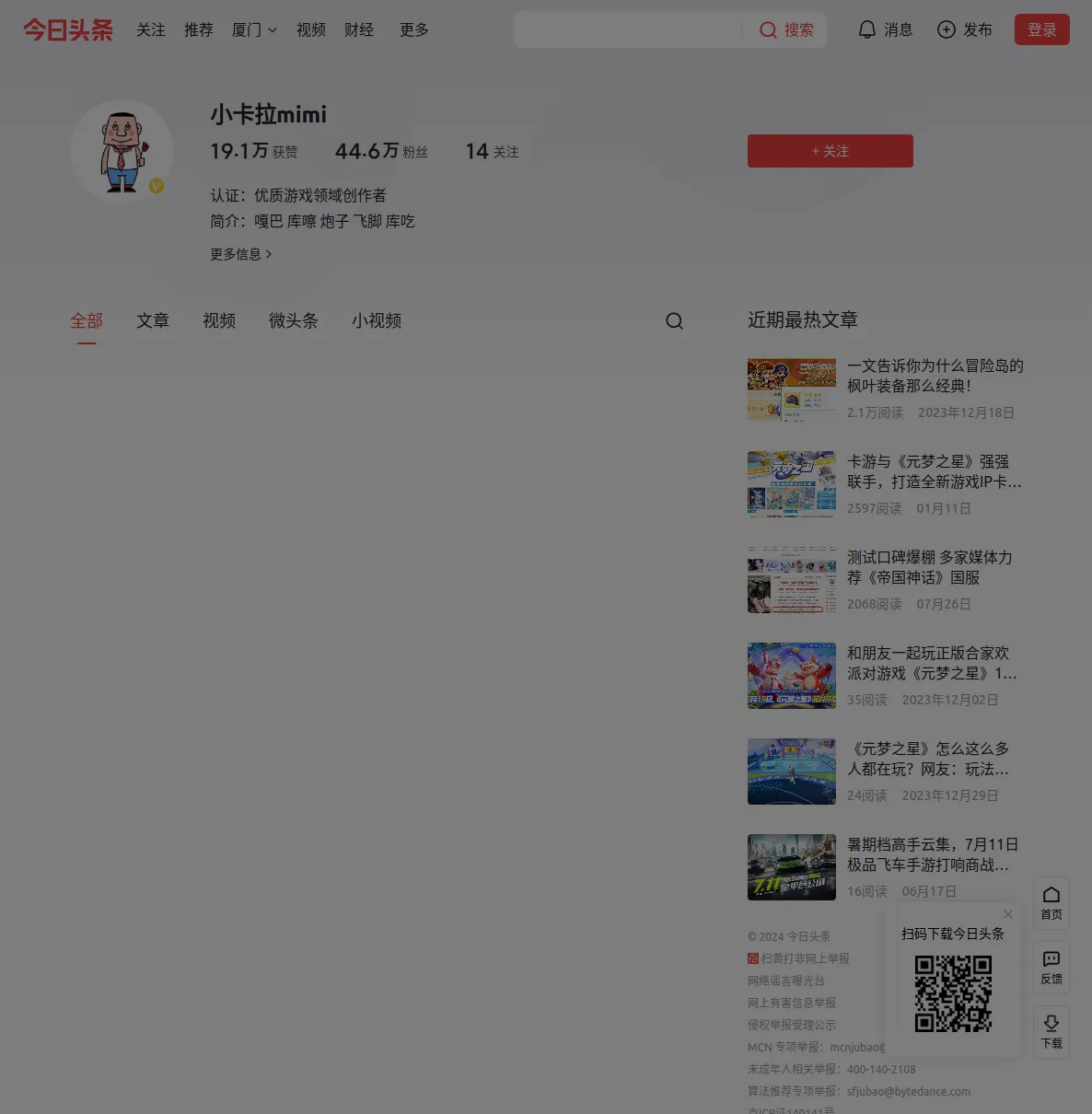Tap the search icon beside profile tabs
Image resolution: width=1092 pixels, height=1114 pixels.
coord(674,320)
